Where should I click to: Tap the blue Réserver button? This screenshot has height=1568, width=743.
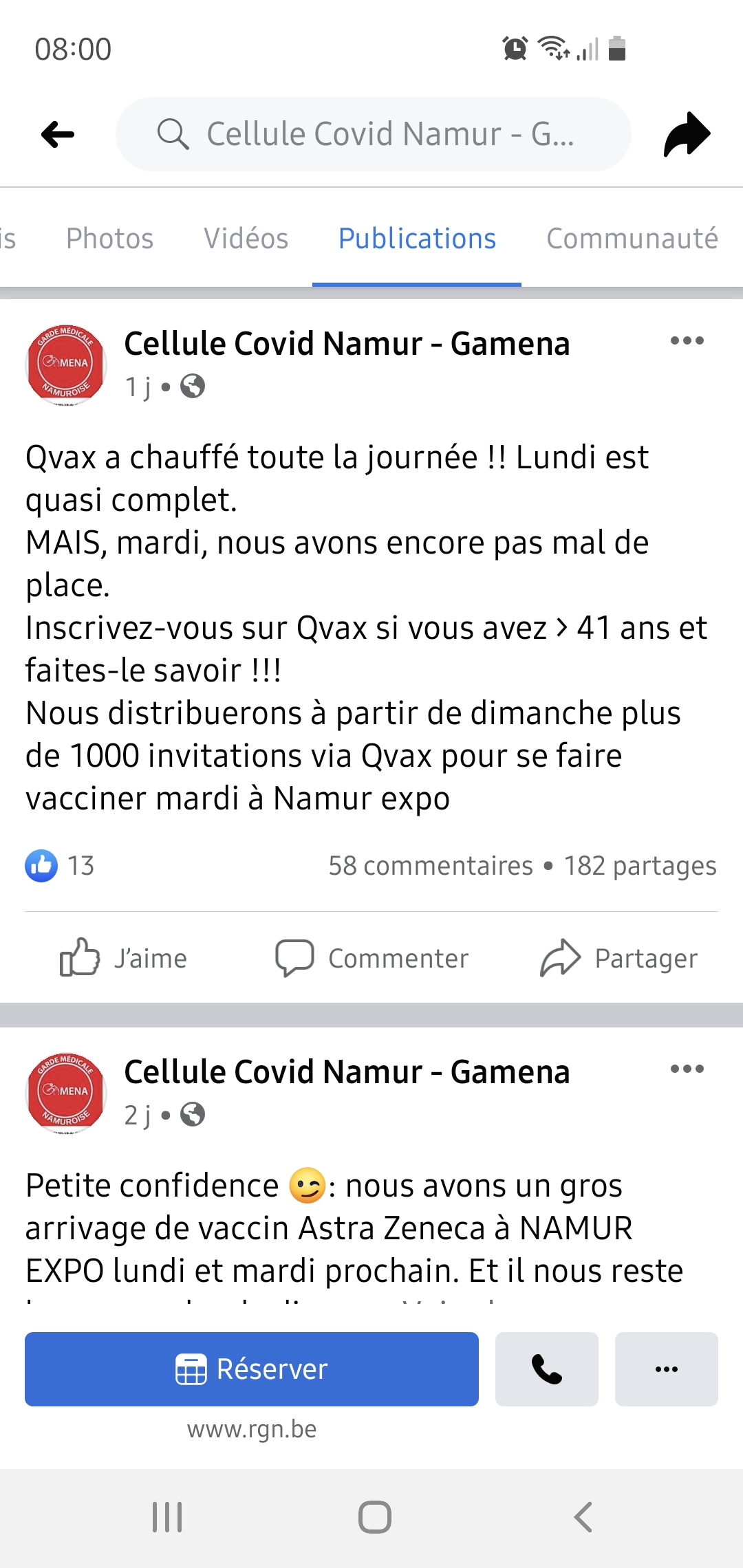(252, 1369)
